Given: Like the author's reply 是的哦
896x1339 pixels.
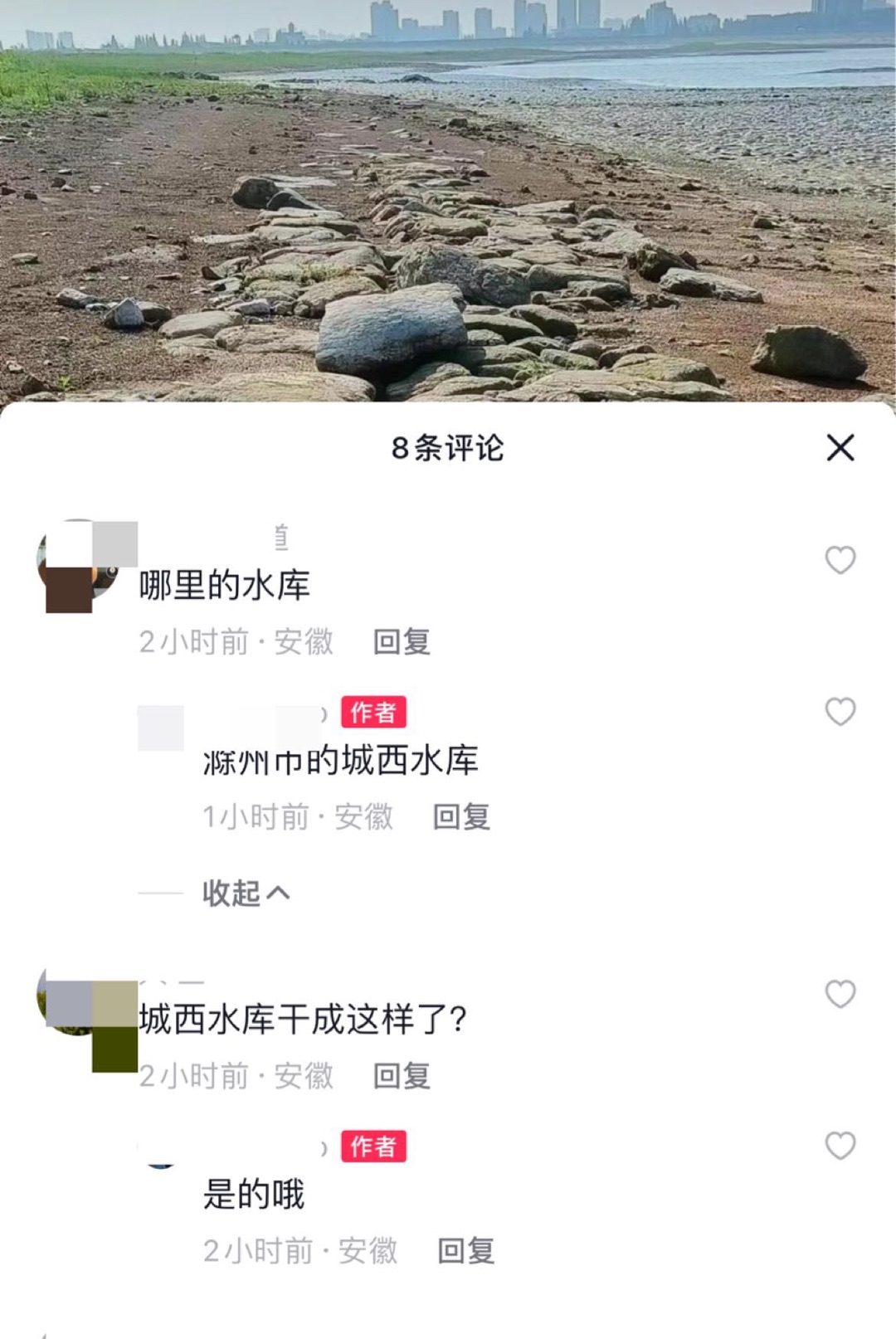Looking at the screenshot, I should point(840,1146).
